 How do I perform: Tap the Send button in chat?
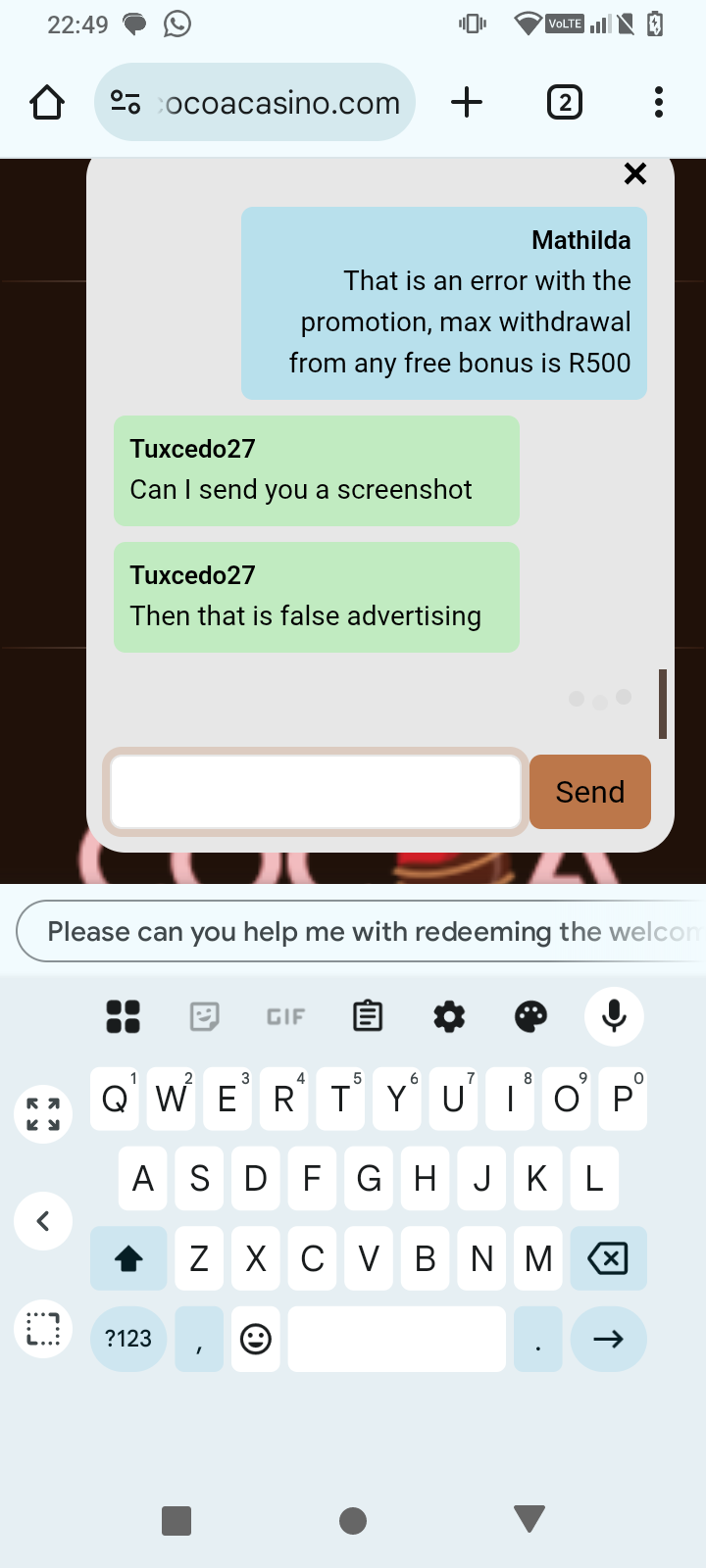[x=589, y=792]
